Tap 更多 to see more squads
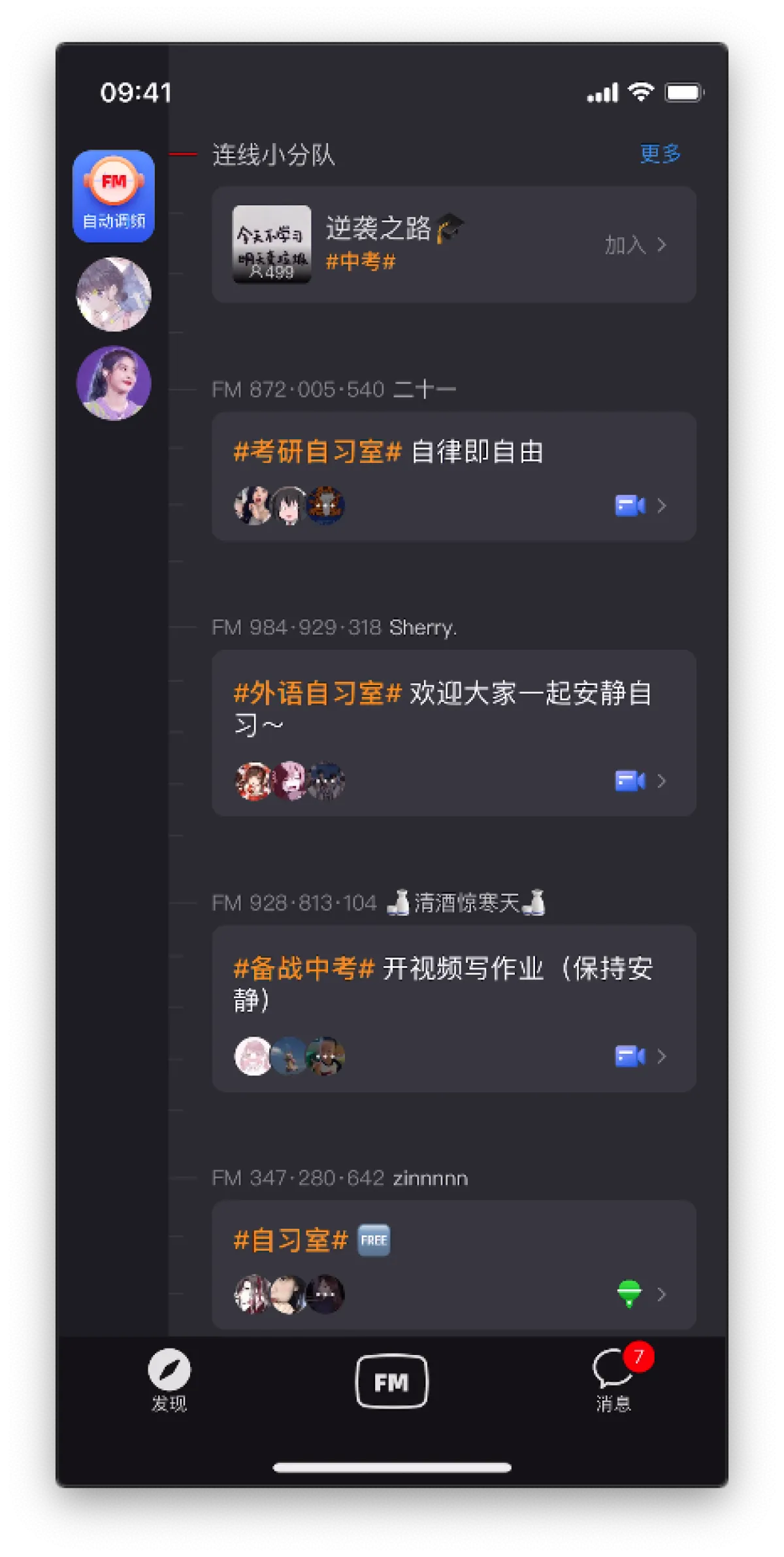Image resolution: width=784 pixels, height=1557 pixels. [x=660, y=154]
